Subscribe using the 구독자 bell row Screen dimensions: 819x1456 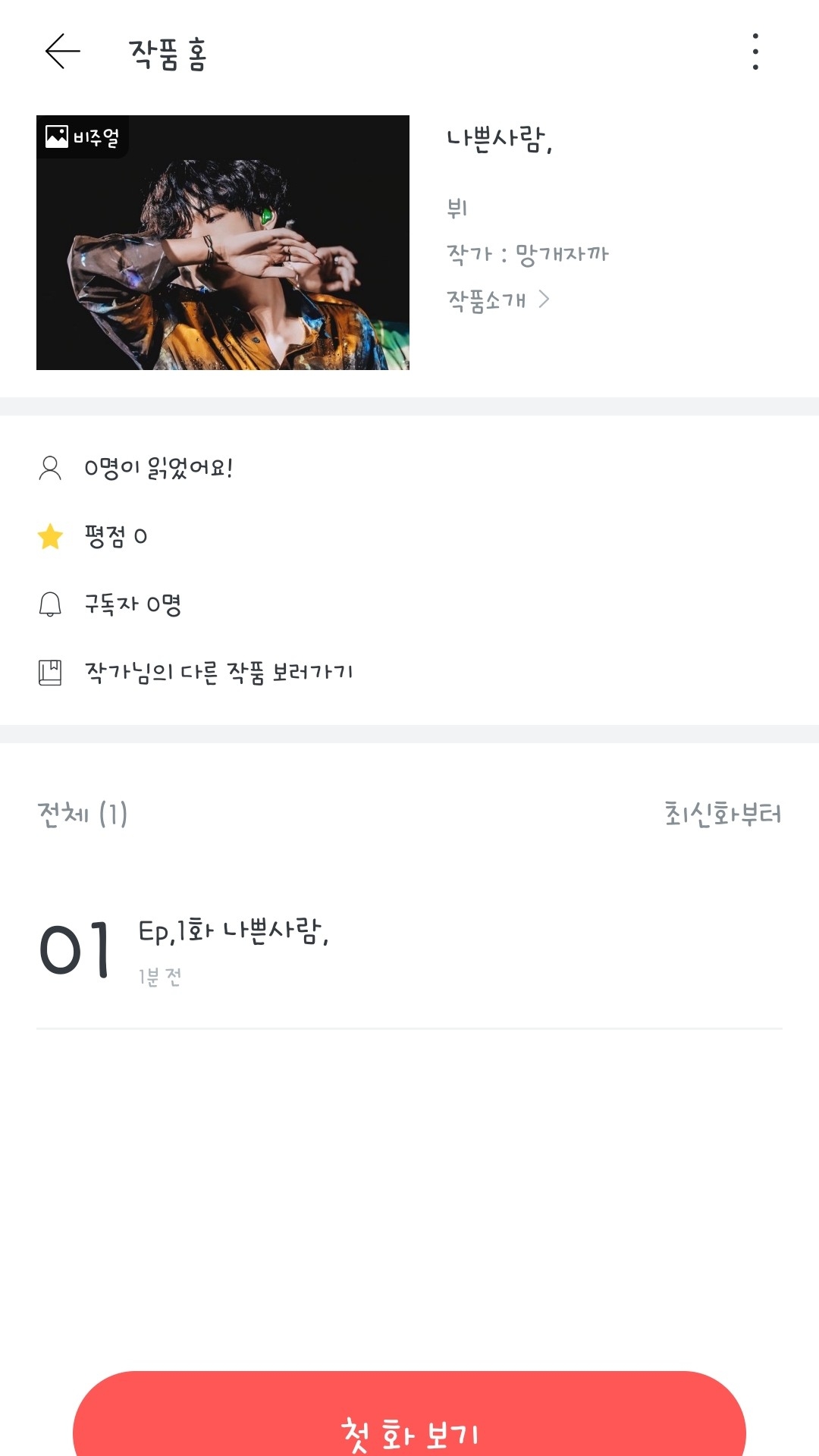pos(111,604)
